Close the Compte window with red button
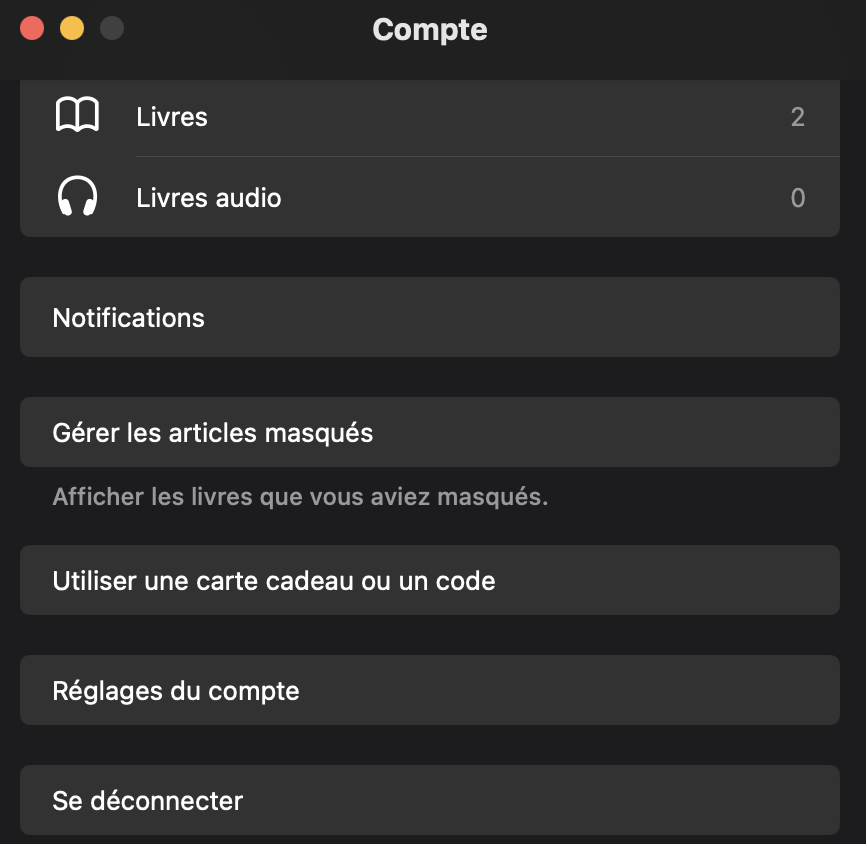866x844 pixels. point(32,29)
